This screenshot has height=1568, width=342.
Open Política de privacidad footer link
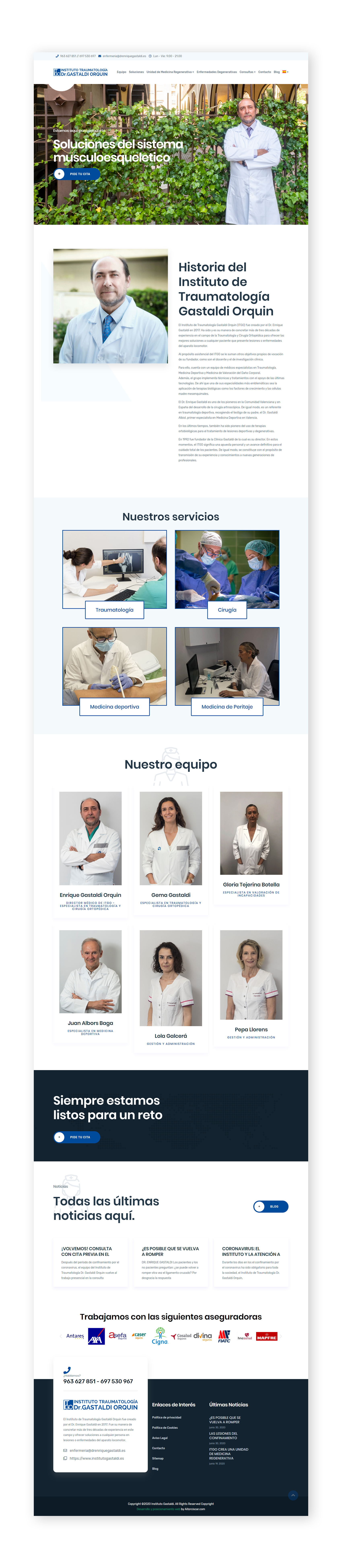point(166,1417)
